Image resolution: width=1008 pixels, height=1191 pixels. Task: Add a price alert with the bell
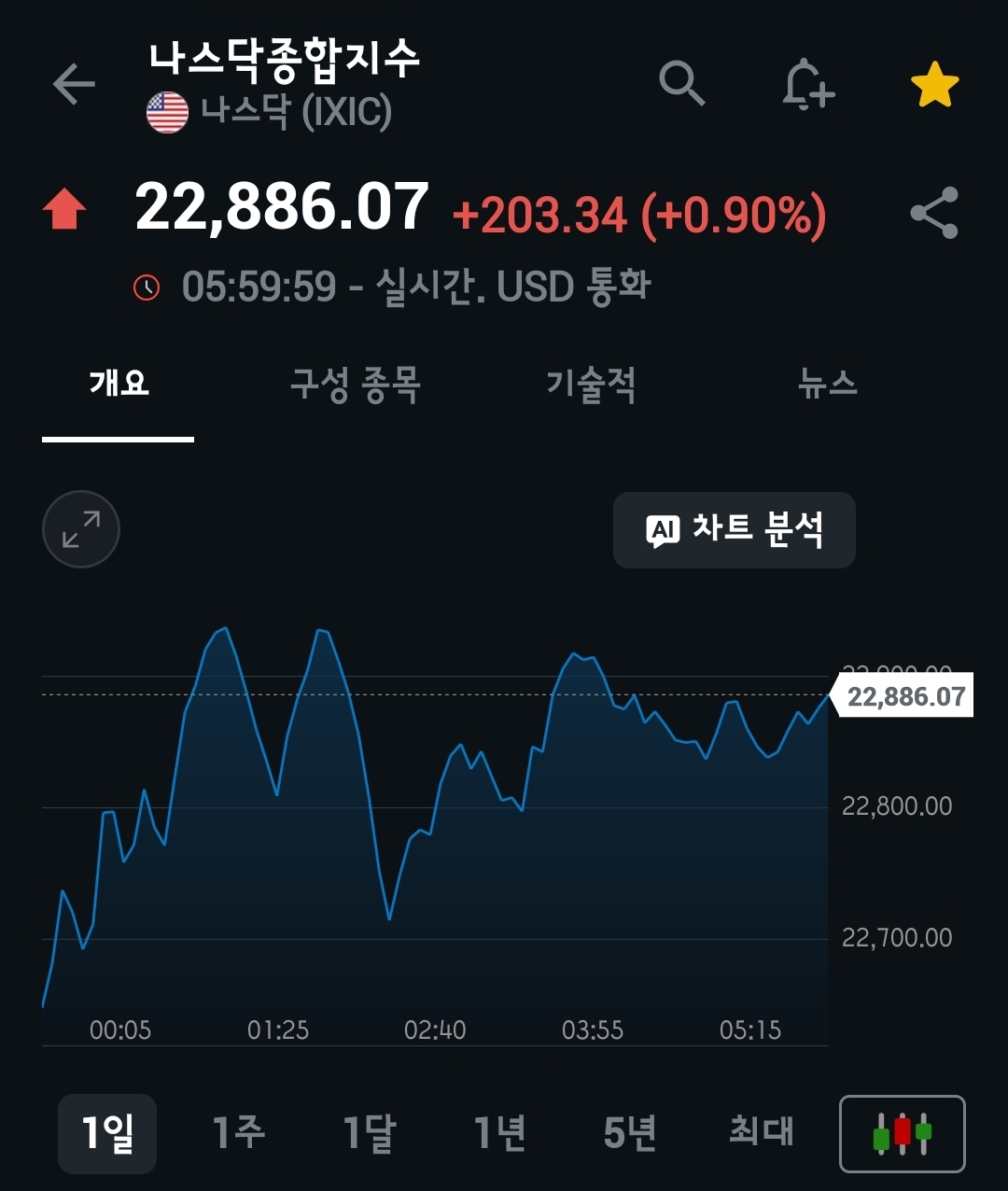807,86
